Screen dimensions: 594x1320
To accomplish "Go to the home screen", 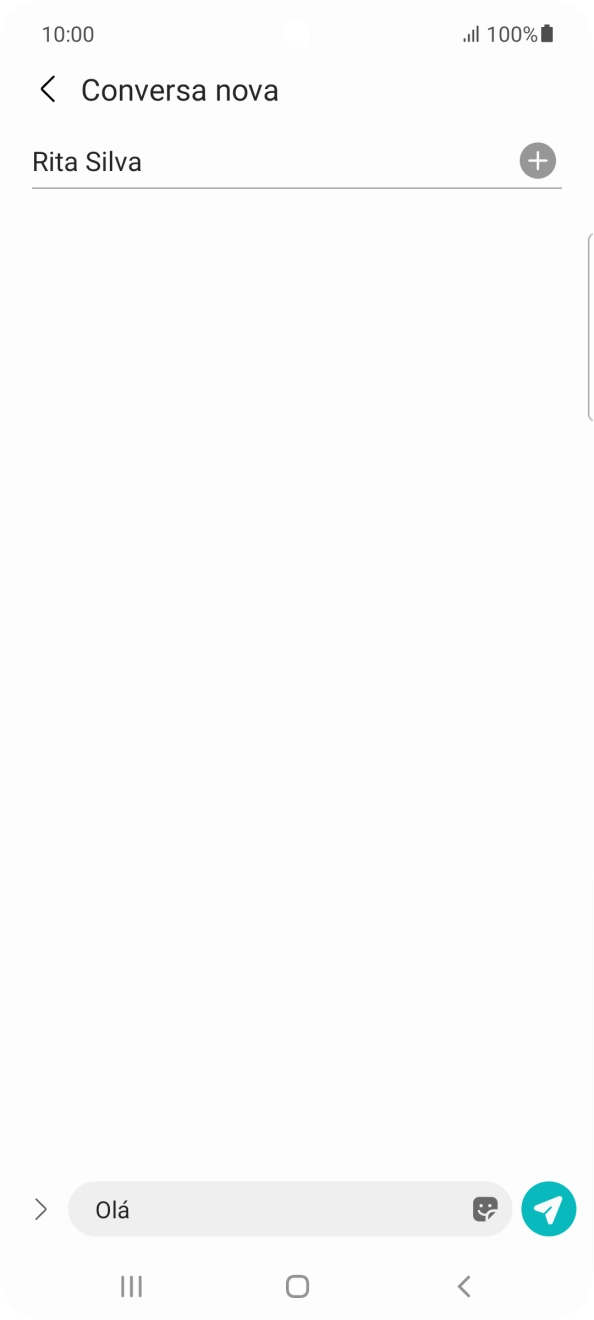I will 297,1286.
